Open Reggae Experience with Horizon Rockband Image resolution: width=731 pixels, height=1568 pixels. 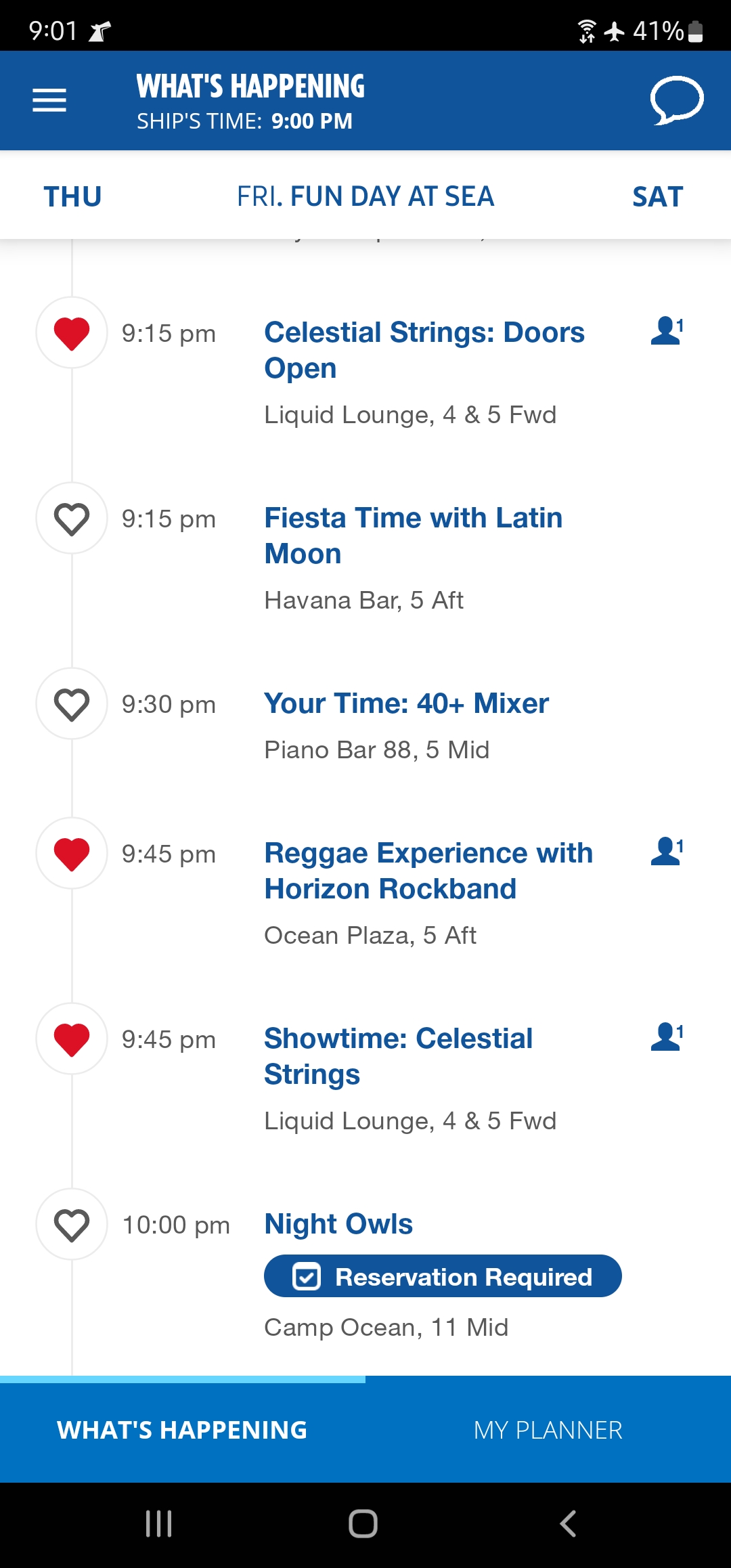[x=428, y=871]
